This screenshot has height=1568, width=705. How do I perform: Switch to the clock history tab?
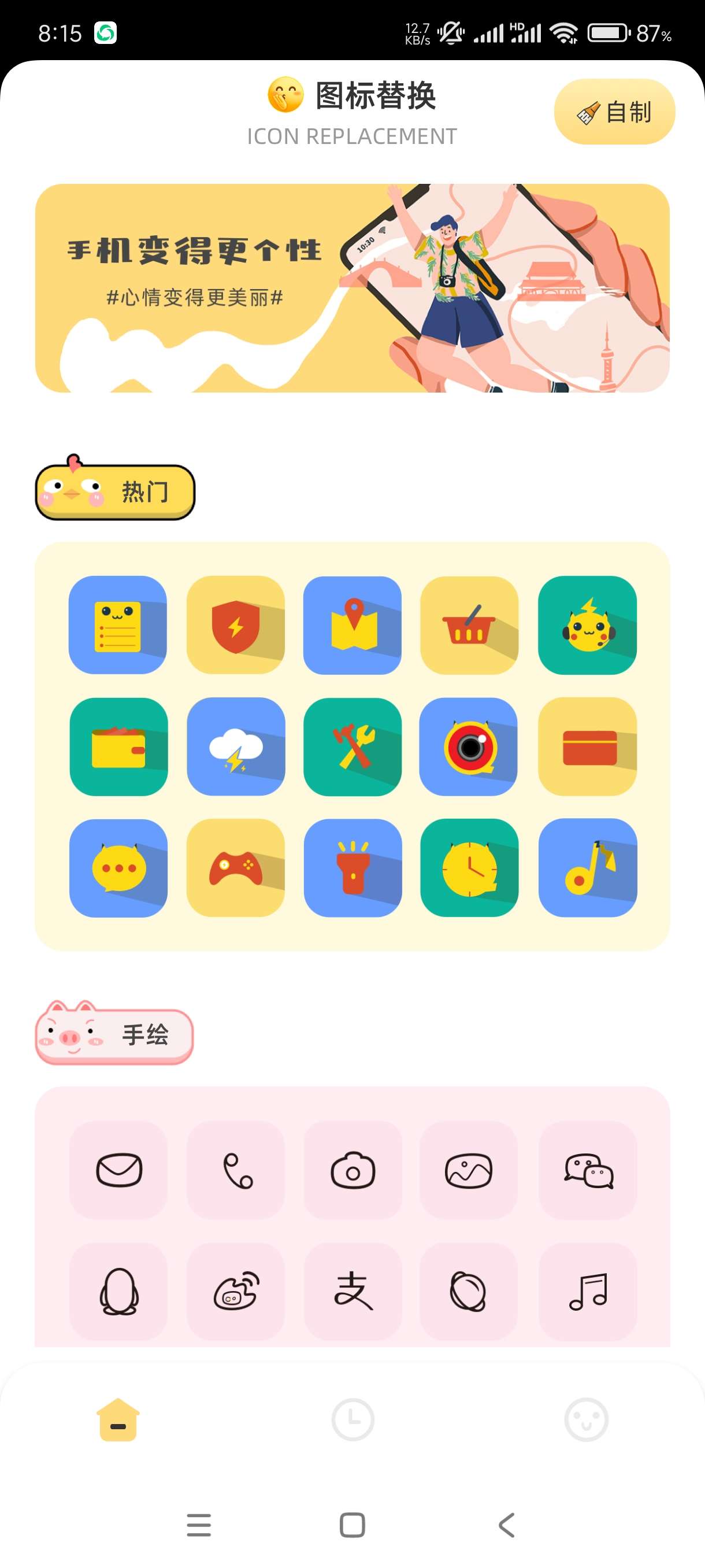[352, 1419]
